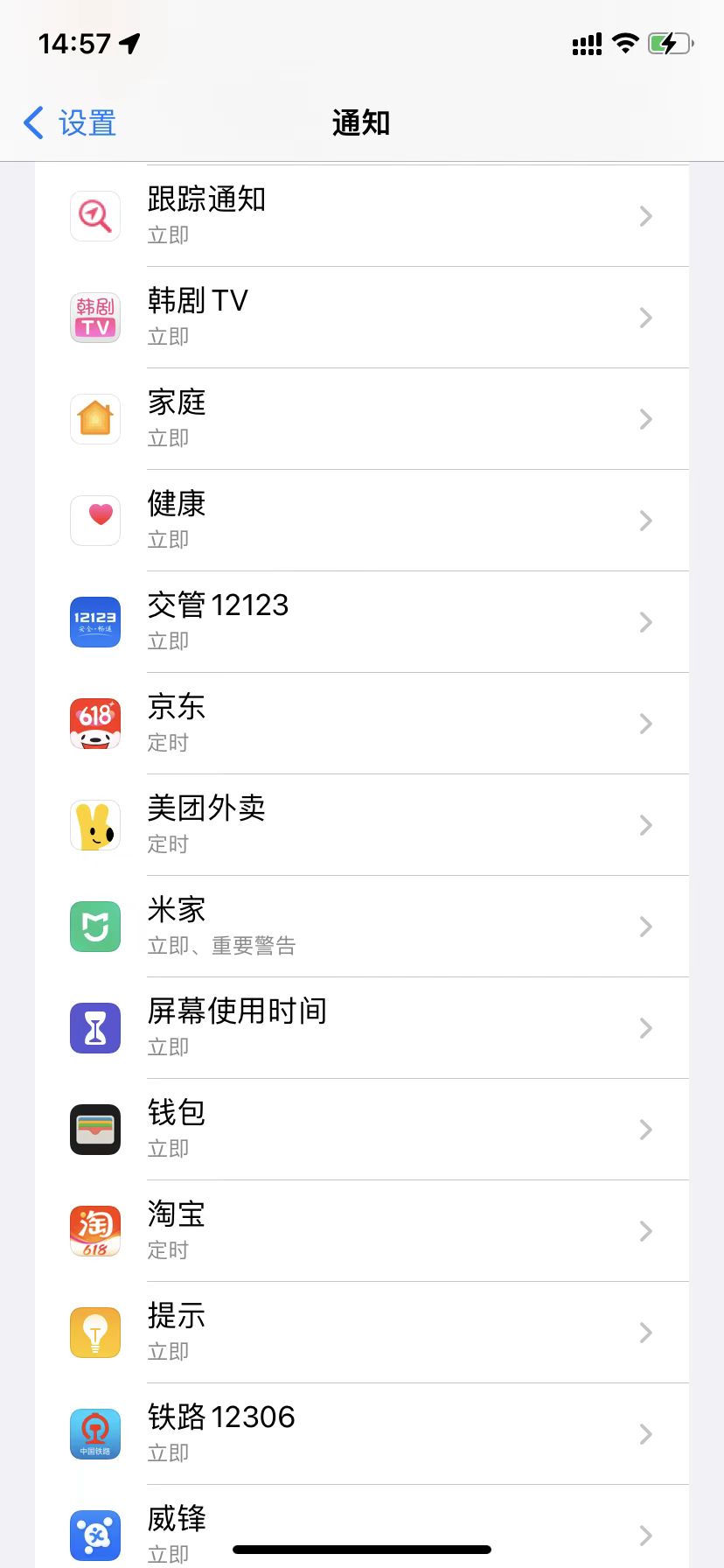Viewport: 724px width, 1568px height.
Task: Go back to 设置
Action: 70,123
